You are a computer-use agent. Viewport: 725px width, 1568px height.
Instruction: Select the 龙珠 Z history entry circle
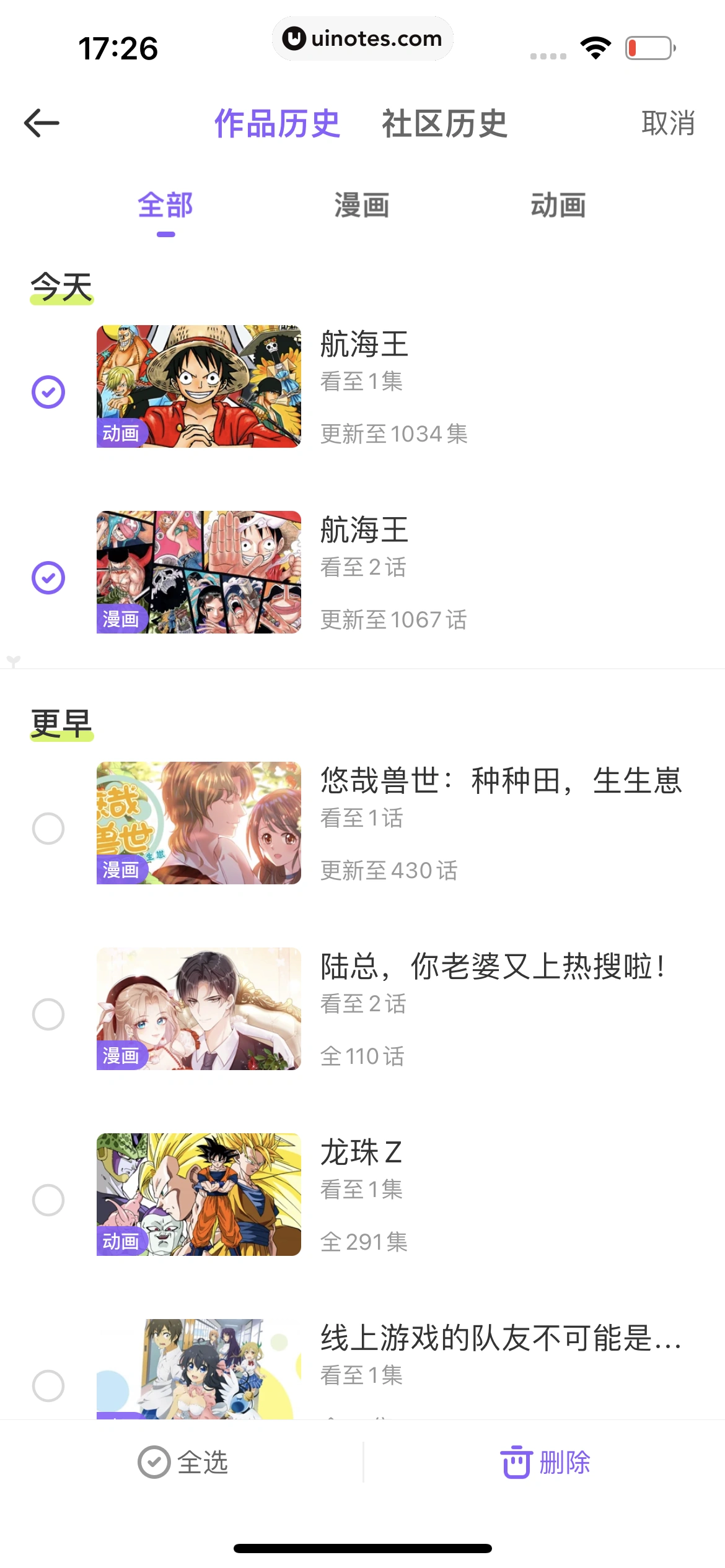tap(48, 1195)
